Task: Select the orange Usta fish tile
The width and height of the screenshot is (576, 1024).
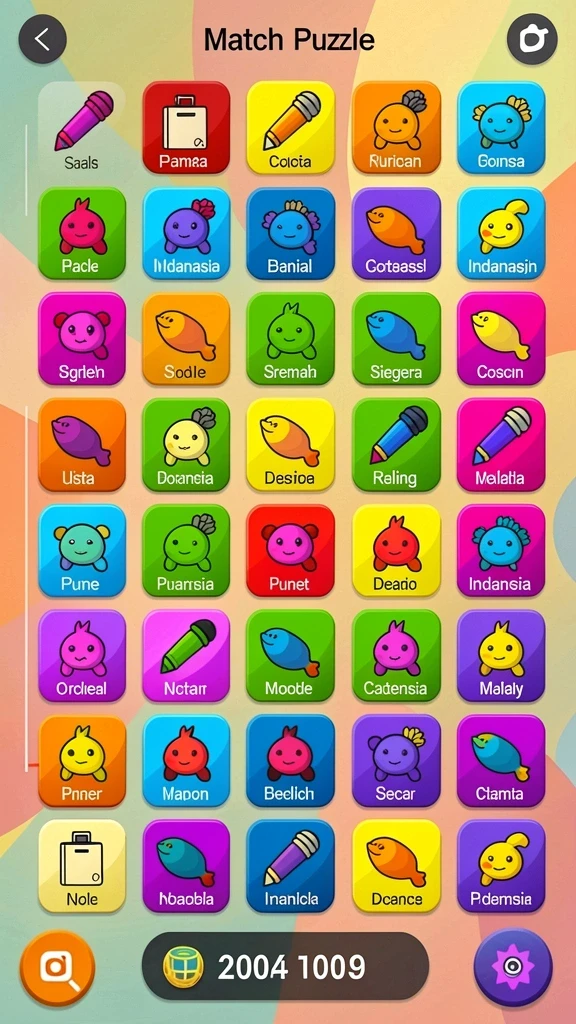Action: pos(82,445)
